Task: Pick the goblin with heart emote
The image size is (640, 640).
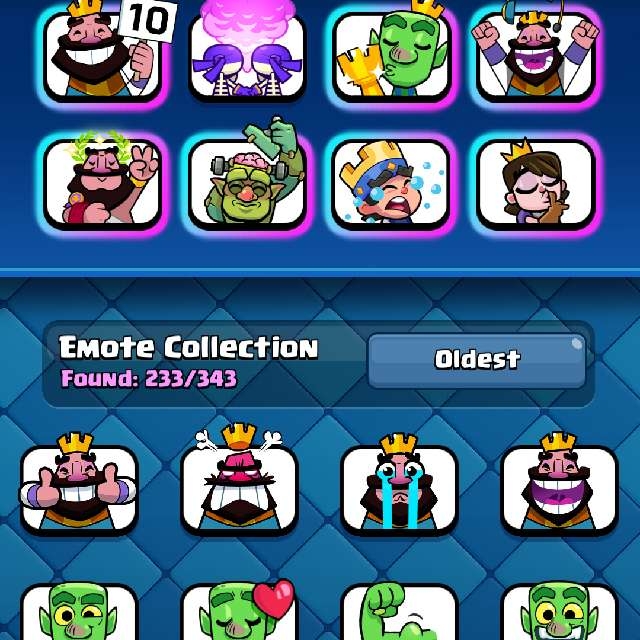Action: click(x=240, y=612)
